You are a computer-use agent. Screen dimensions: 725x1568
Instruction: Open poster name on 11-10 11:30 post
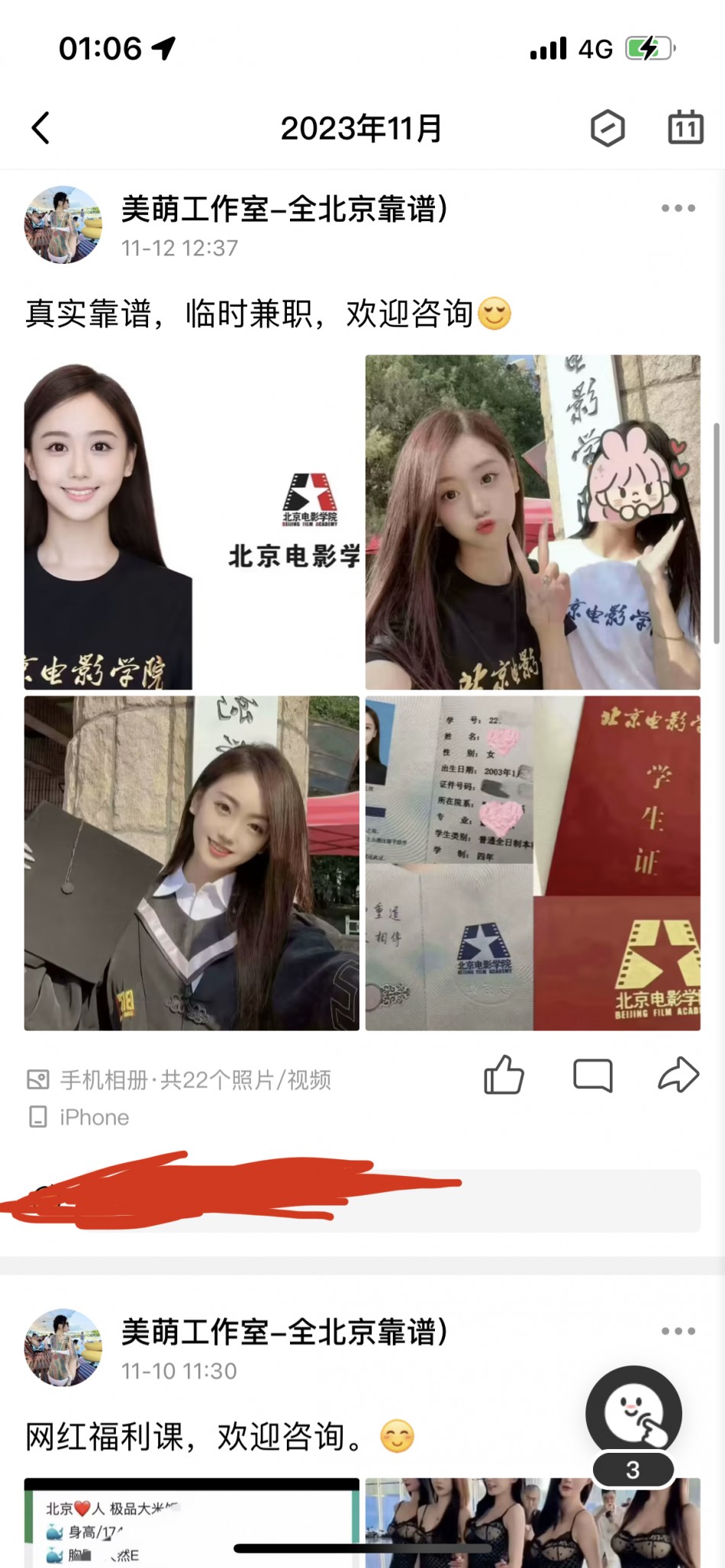coord(284,1332)
